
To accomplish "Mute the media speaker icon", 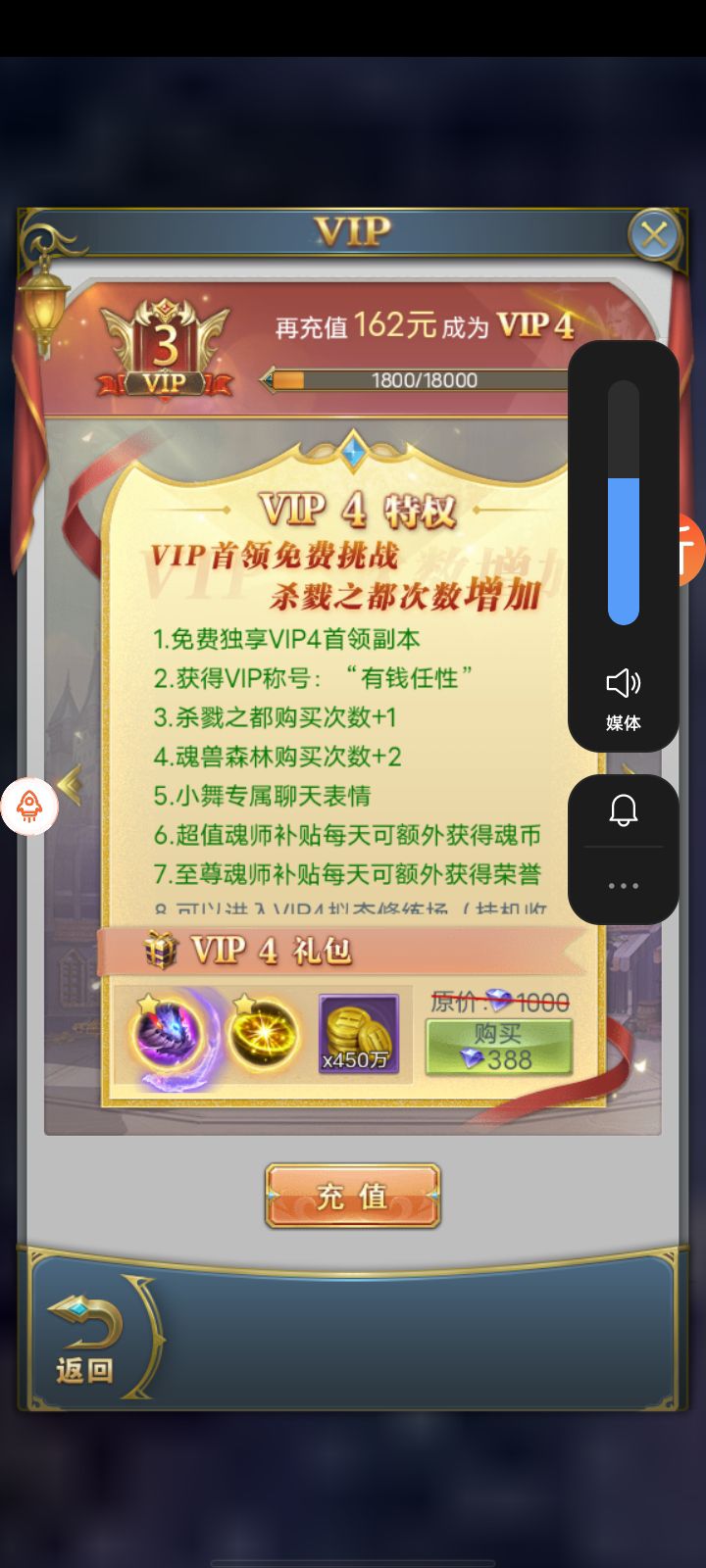I will 623,683.
